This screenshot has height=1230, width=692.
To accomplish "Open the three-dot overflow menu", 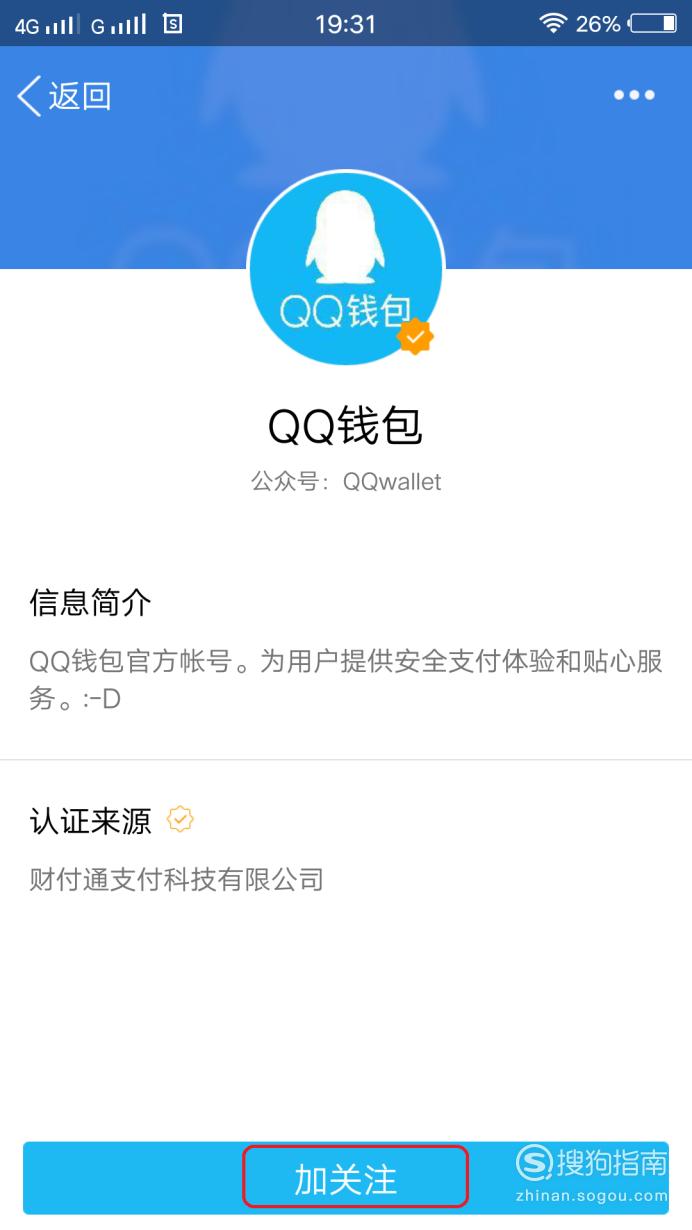I will click(634, 95).
